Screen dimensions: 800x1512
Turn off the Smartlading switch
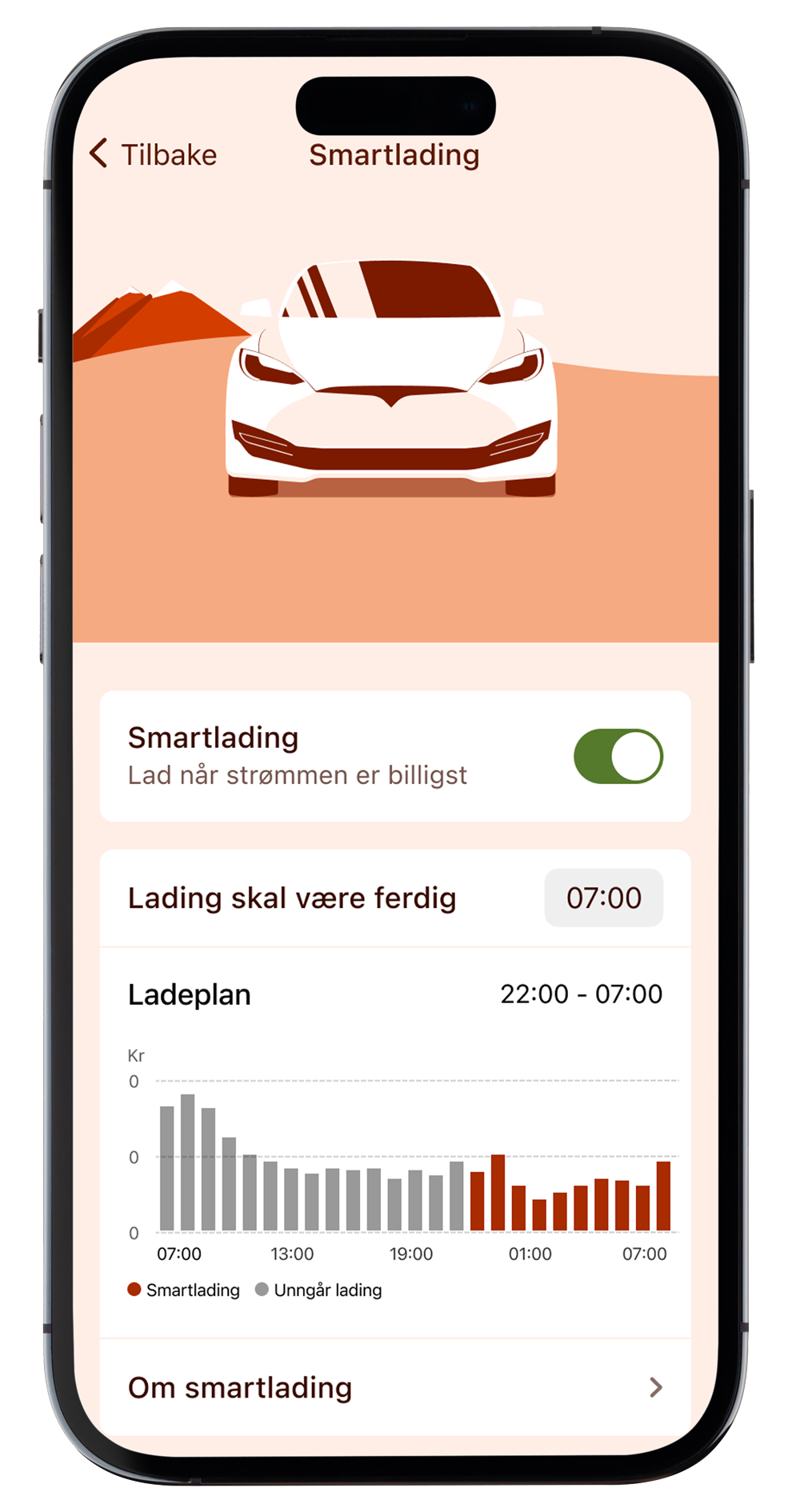tap(618, 756)
